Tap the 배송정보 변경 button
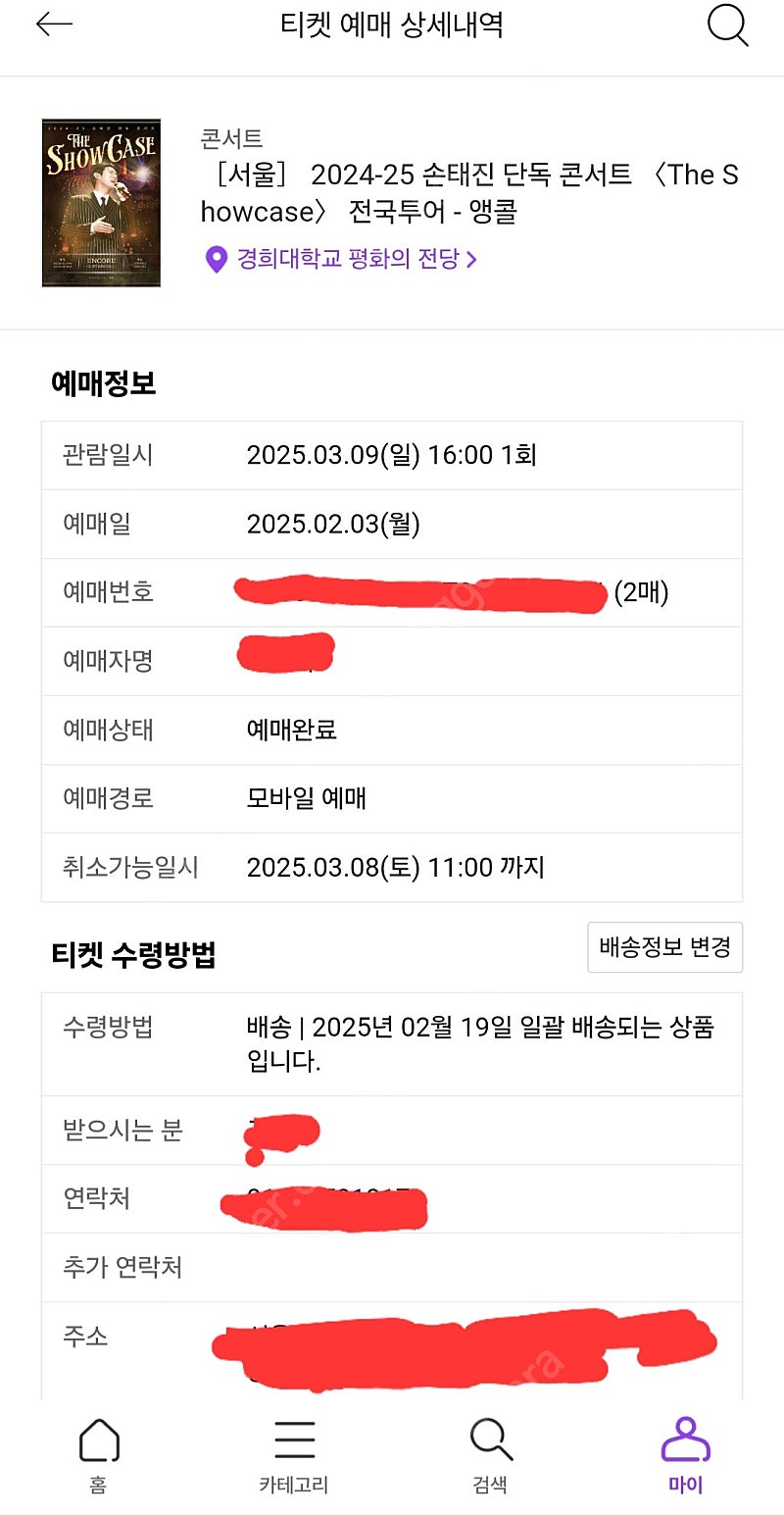 click(x=664, y=947)
